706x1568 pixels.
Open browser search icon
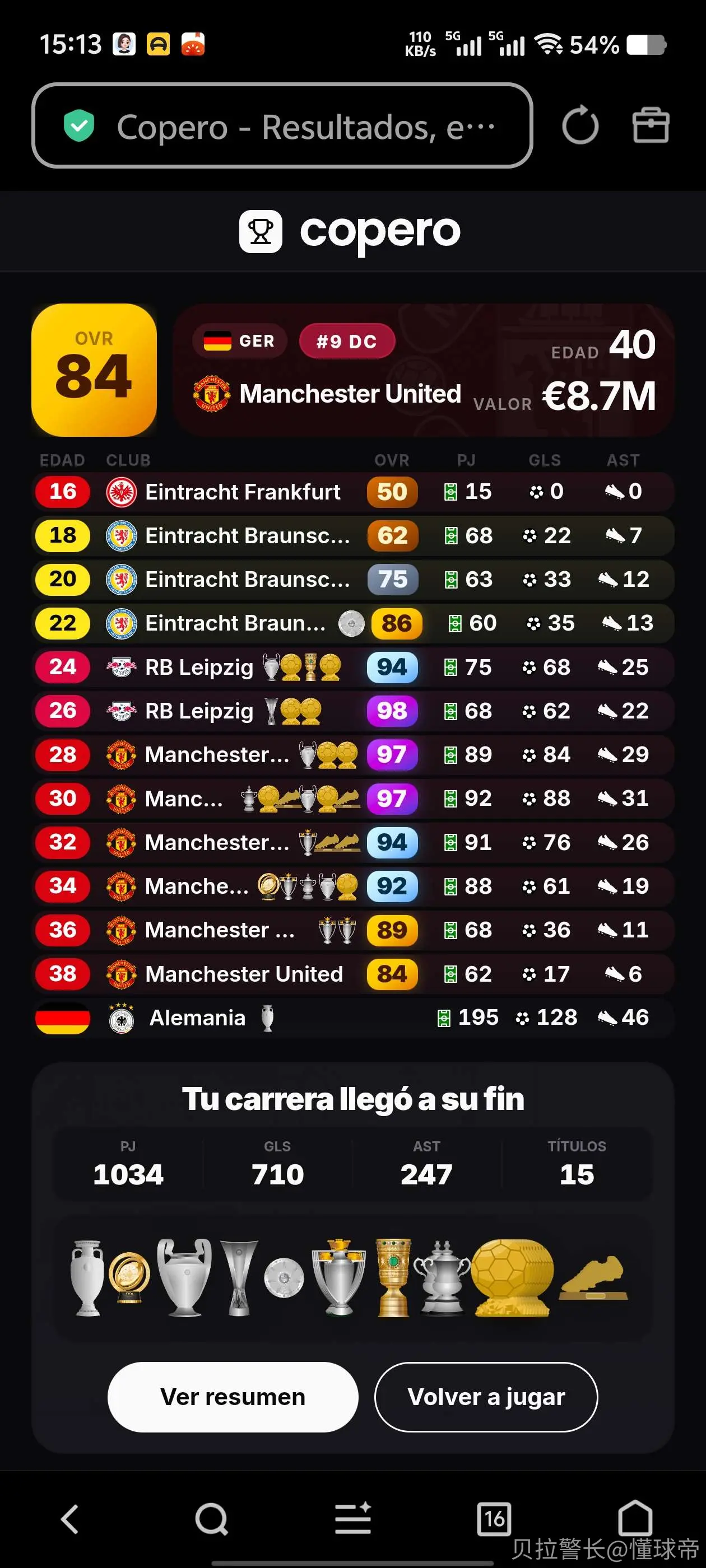pyautogui.click(x=211, y=1519)
